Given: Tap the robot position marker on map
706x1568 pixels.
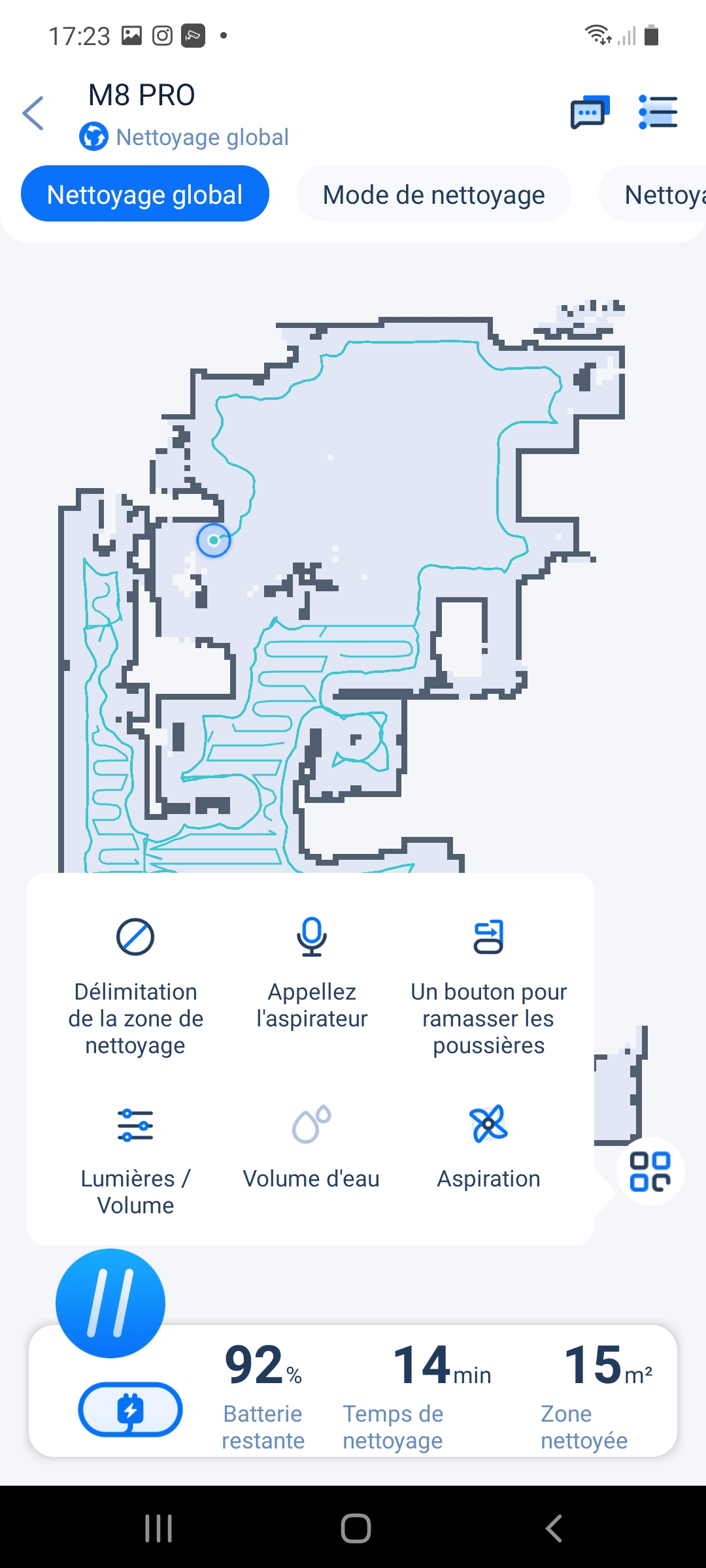Looking at the screenshot, I should (x=214, y=540).
